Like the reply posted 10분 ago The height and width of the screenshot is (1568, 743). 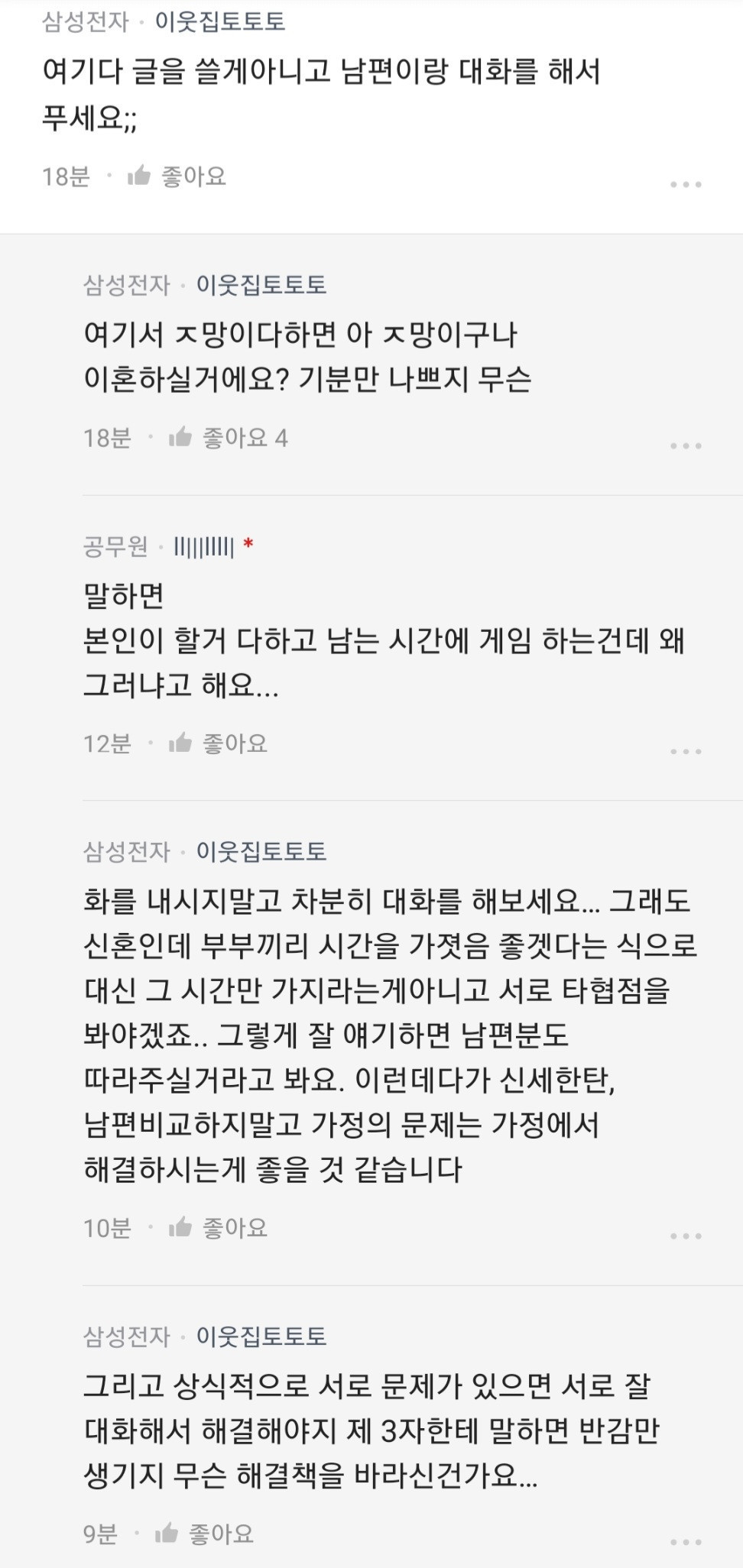tap(218, 1228)
